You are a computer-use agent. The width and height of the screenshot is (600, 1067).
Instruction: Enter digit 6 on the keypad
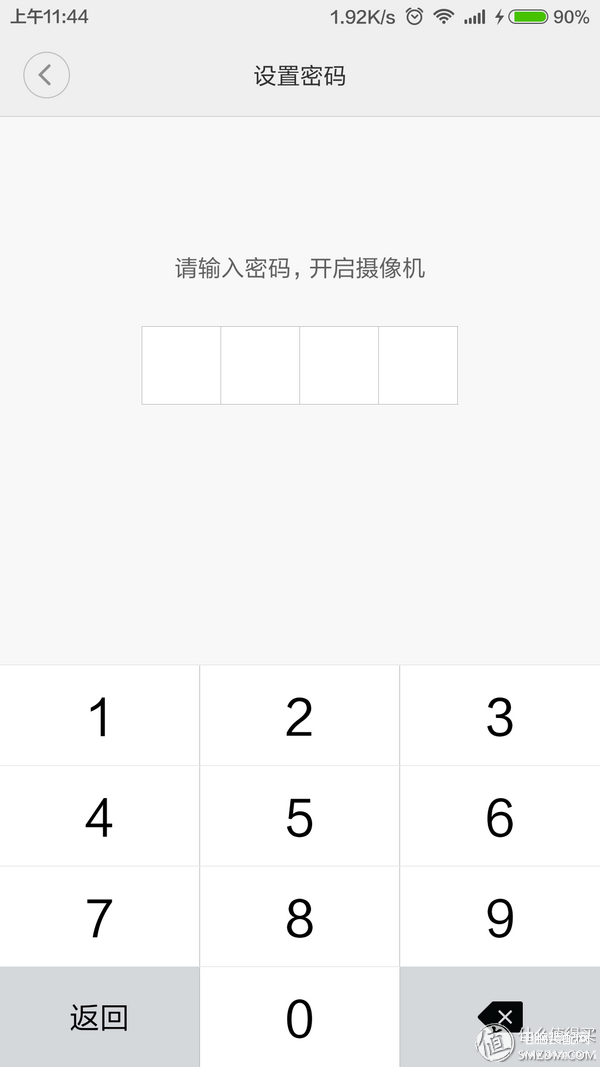click(500, 816)
